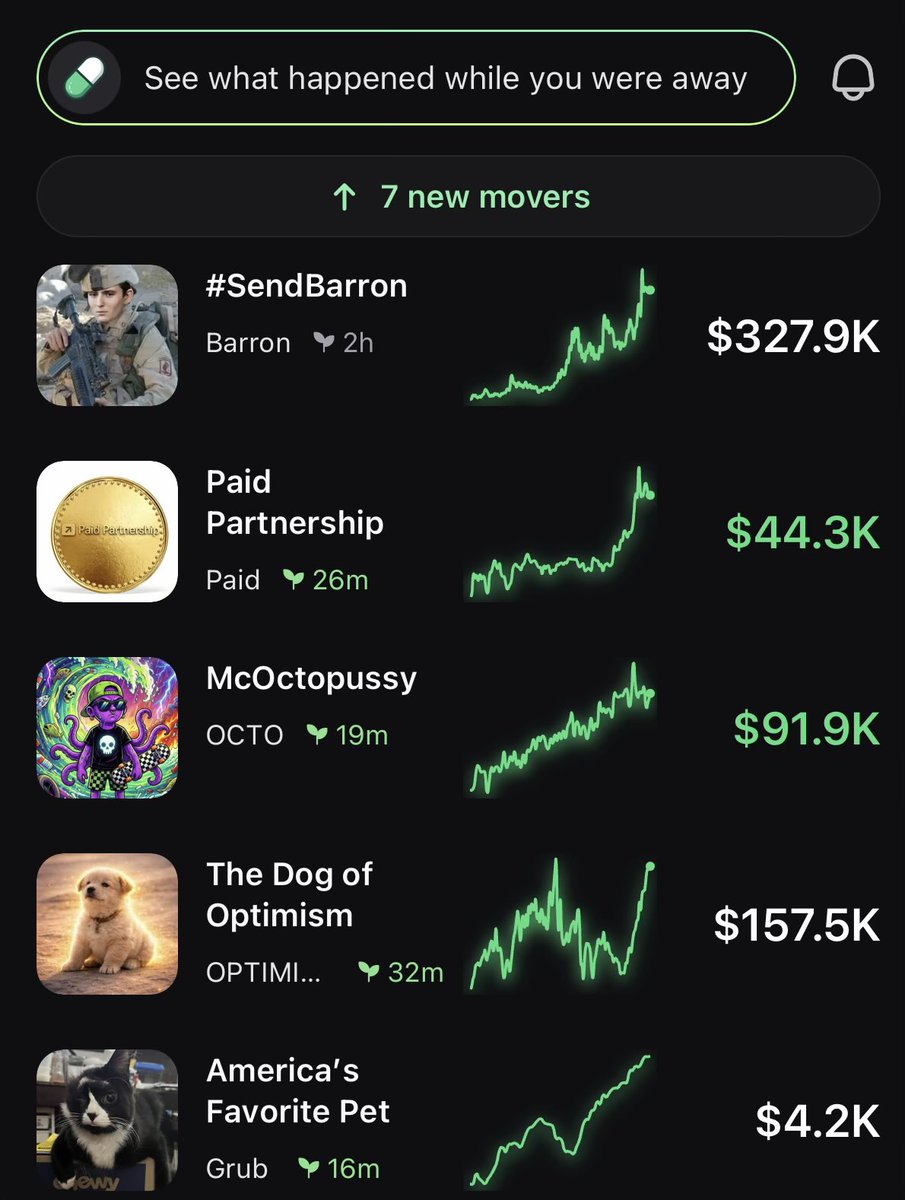The height and width of the screenshot is (1200, 905).
Task: Select the McOctopussy OCTO coin
Action: click(310, 679)
